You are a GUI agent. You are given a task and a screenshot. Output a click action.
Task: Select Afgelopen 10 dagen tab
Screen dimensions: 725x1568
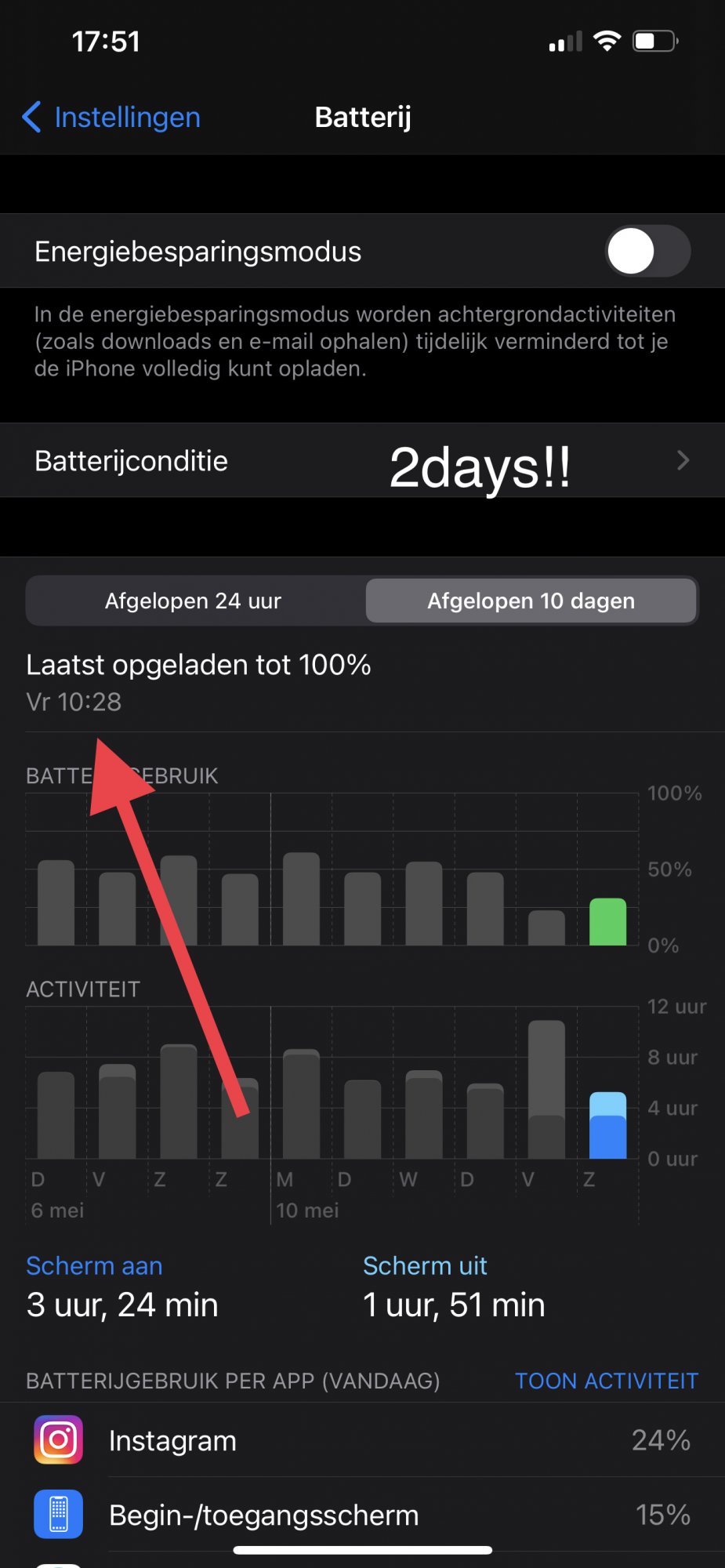coord(531,601)
